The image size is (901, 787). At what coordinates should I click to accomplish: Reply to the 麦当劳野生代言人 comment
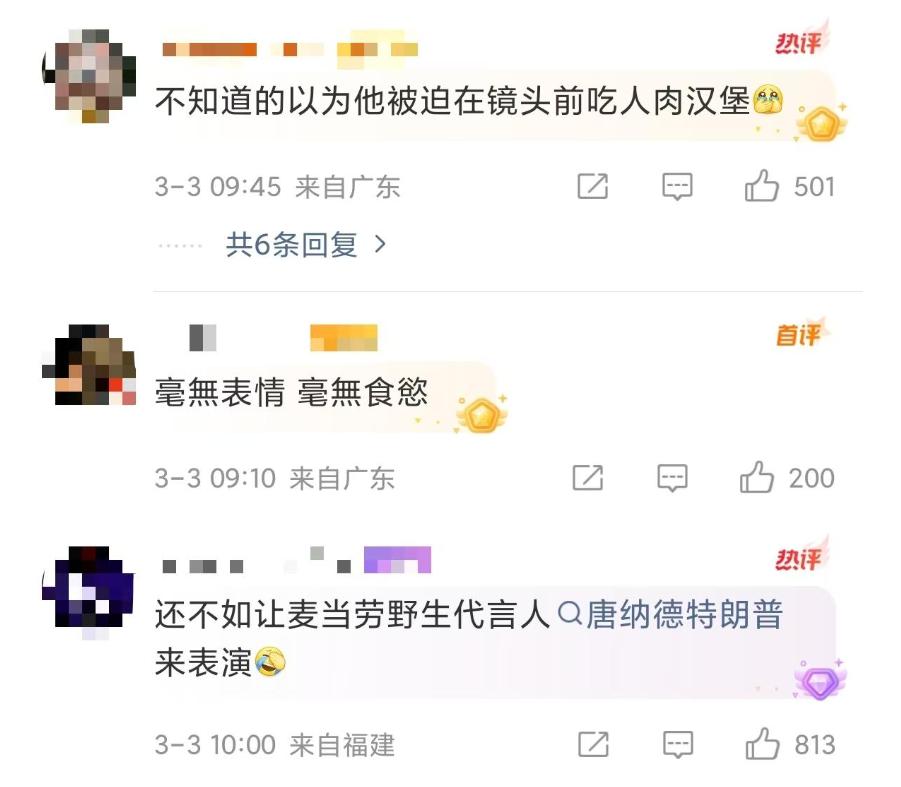(x=678, y=744)
